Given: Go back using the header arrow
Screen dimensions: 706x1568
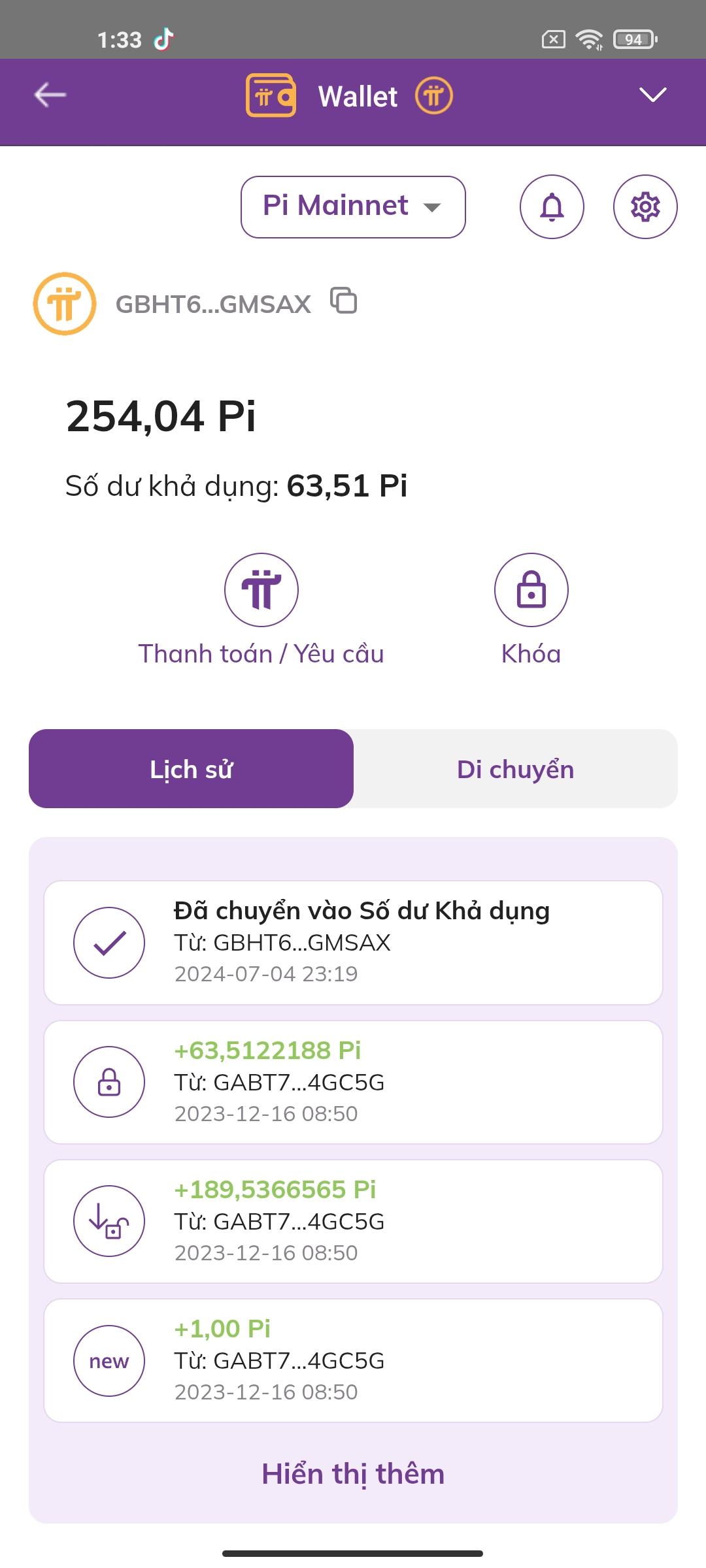Looking at the screenshot, I should 50,95.
